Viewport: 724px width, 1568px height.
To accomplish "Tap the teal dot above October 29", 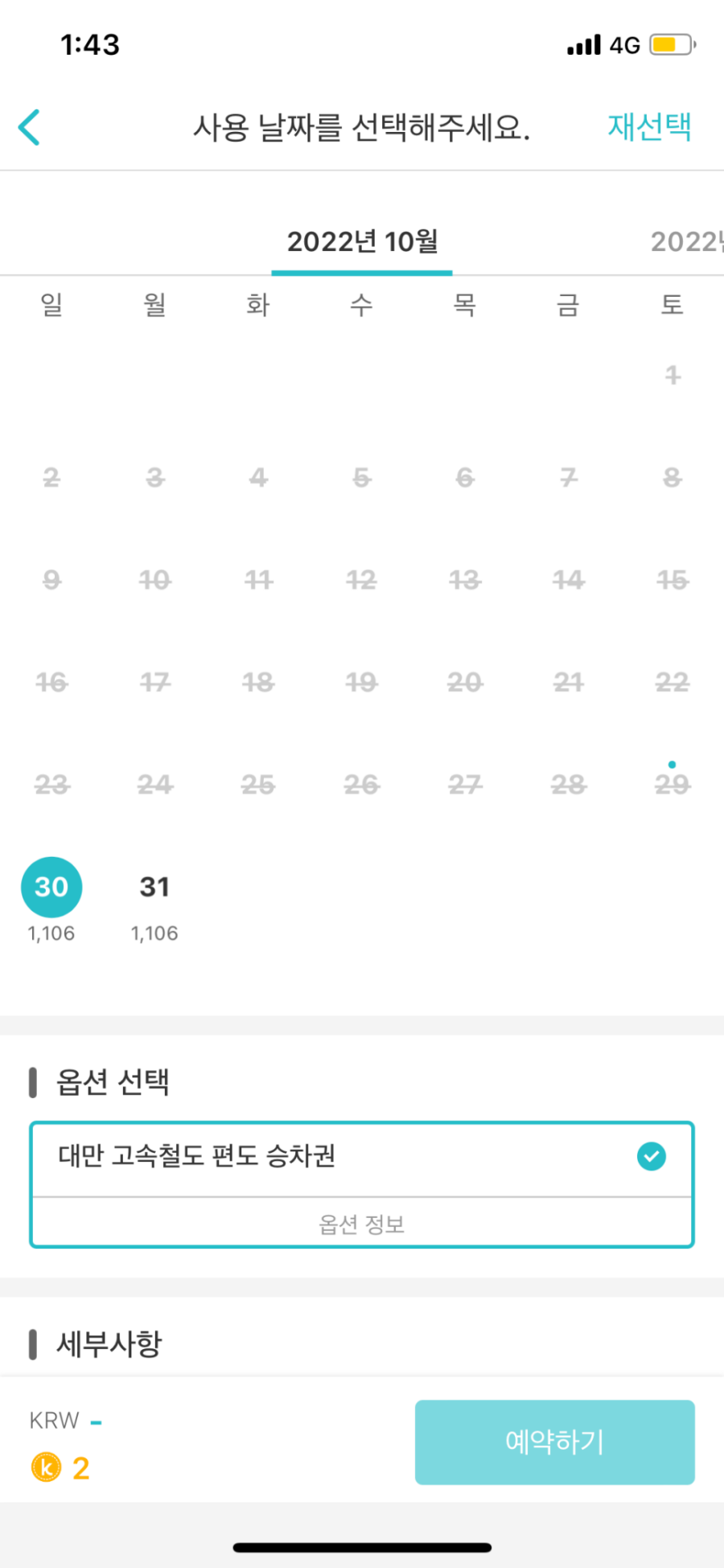I will click(x=673, y=764).
